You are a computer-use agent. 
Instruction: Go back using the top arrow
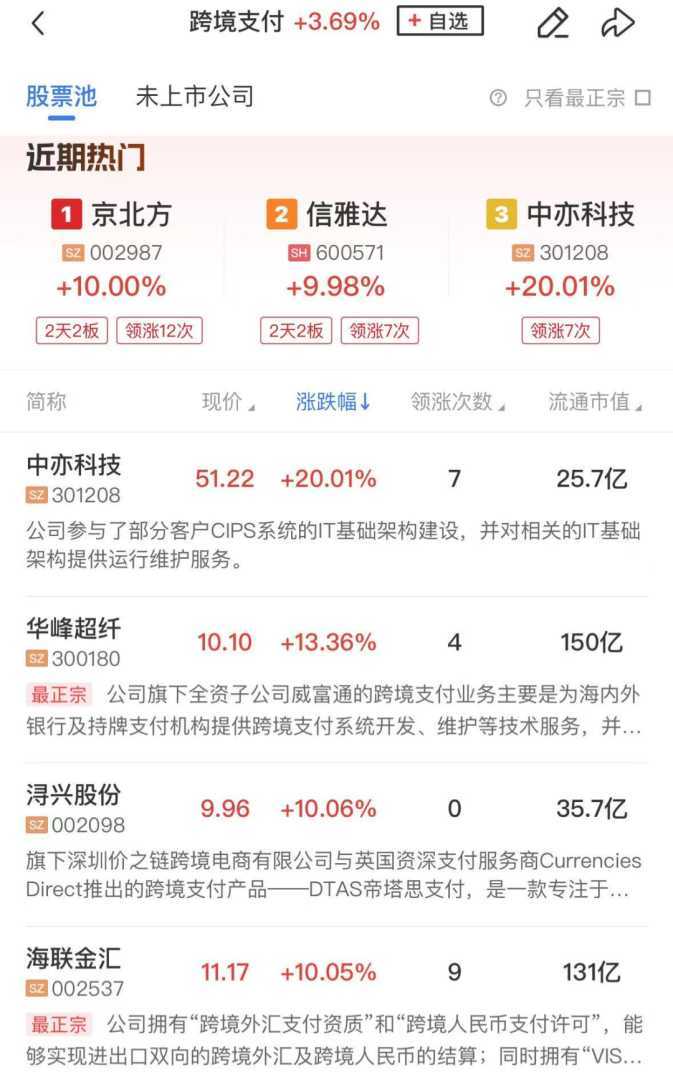38,24
